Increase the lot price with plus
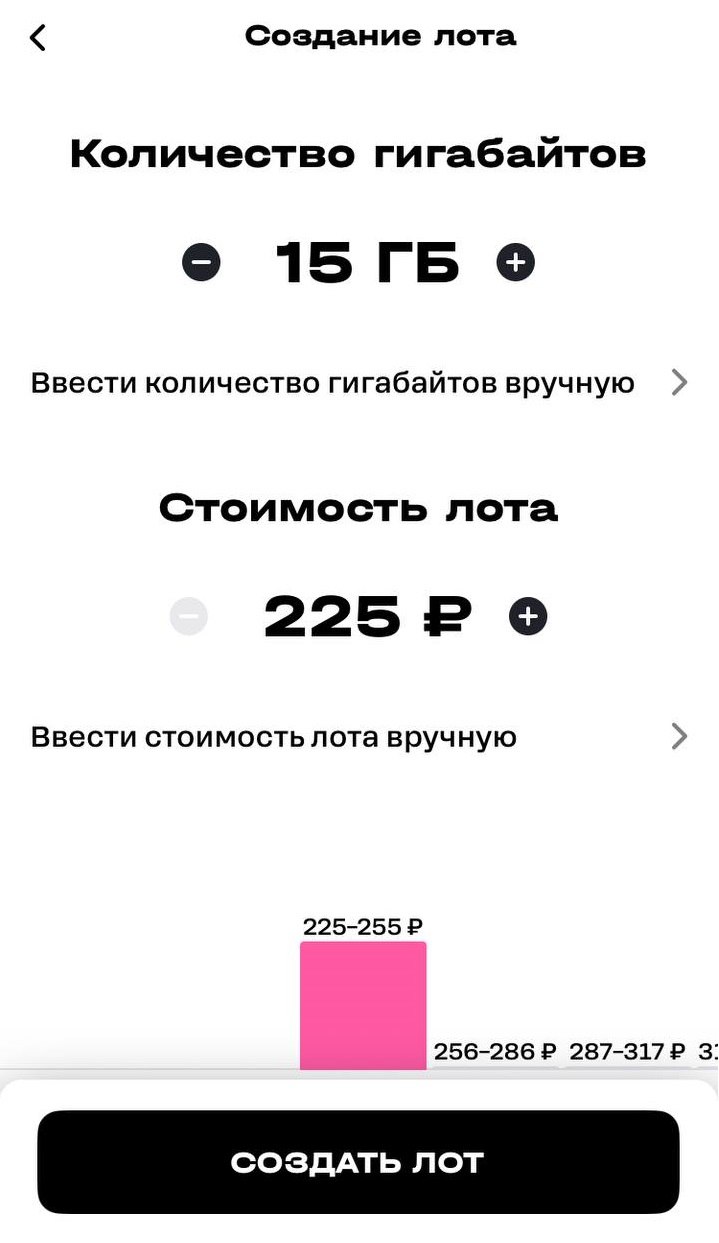 tap(528, 617)
